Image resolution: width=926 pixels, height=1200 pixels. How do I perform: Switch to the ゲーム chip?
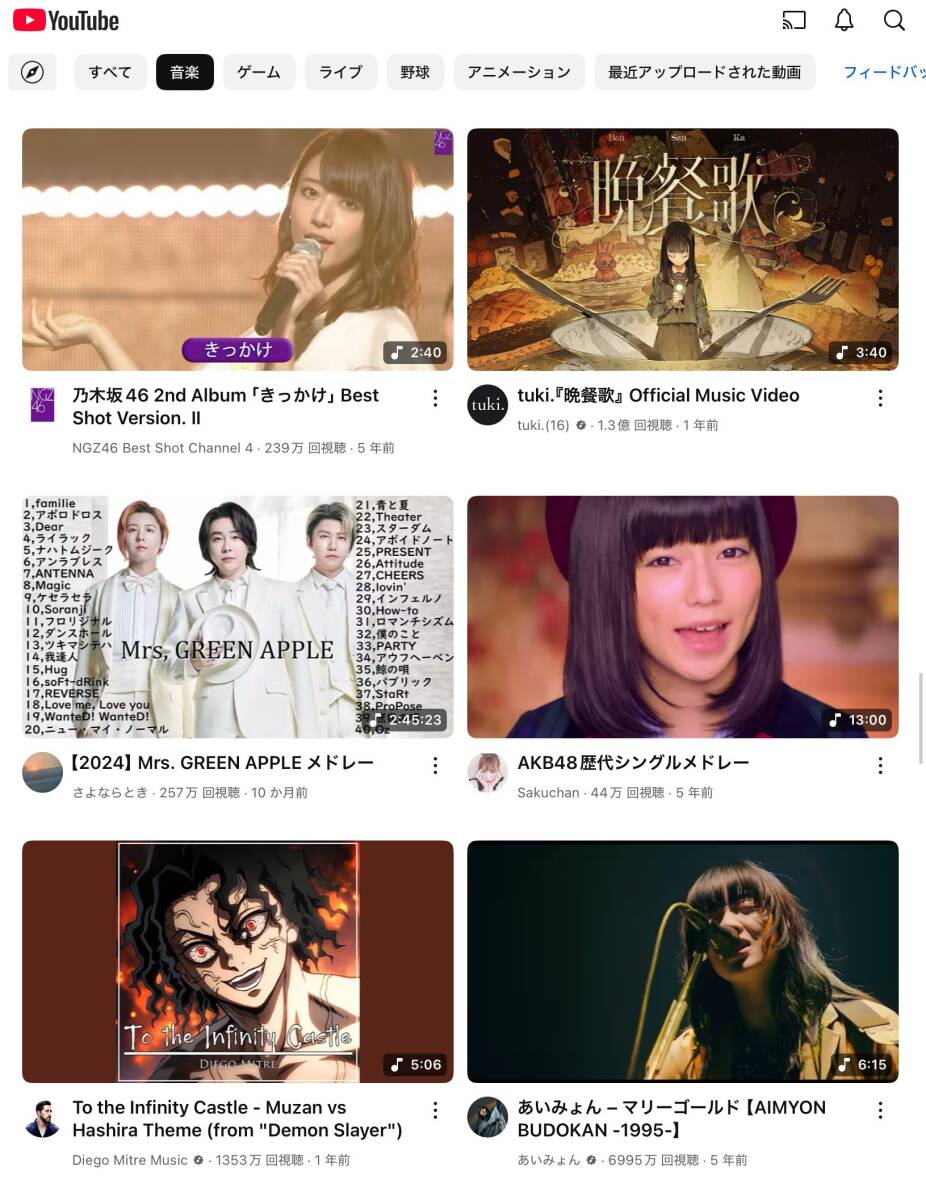259,72
